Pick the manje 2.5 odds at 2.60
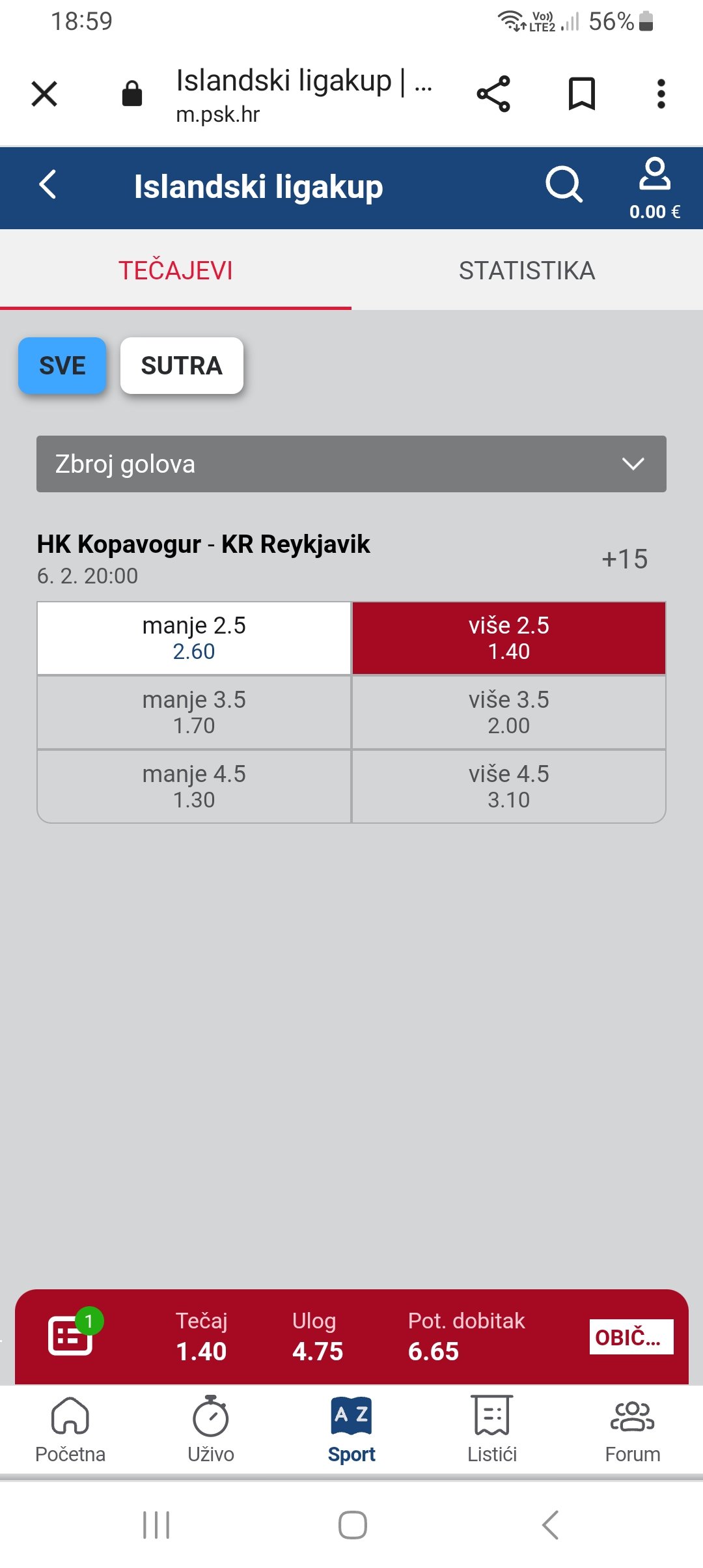Screen dimensions: 703x1568 pyautogui.click(x=194, y=638)
